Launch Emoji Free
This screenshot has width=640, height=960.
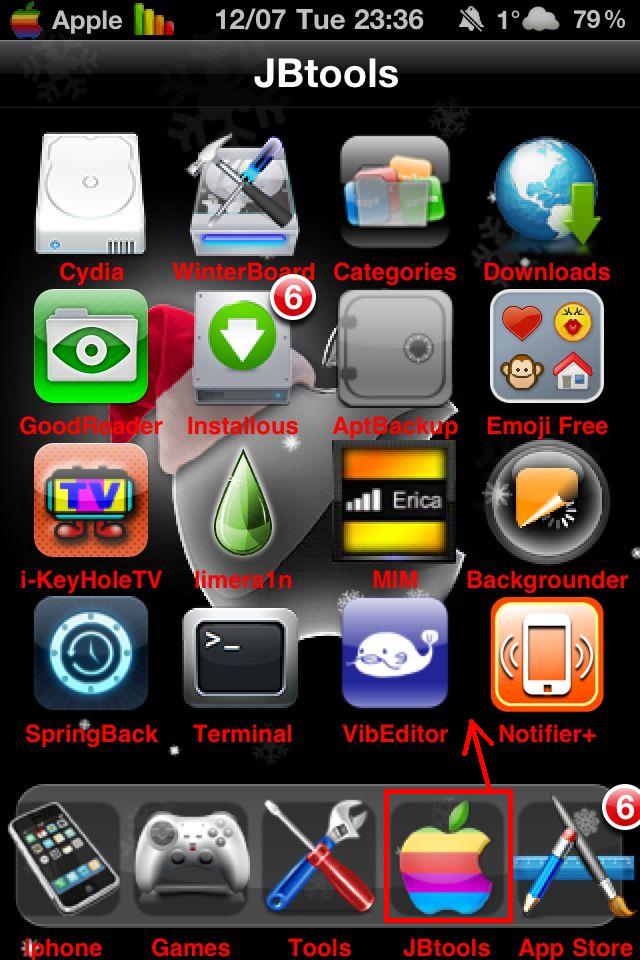pyautogui.click(x=547, y=346)
